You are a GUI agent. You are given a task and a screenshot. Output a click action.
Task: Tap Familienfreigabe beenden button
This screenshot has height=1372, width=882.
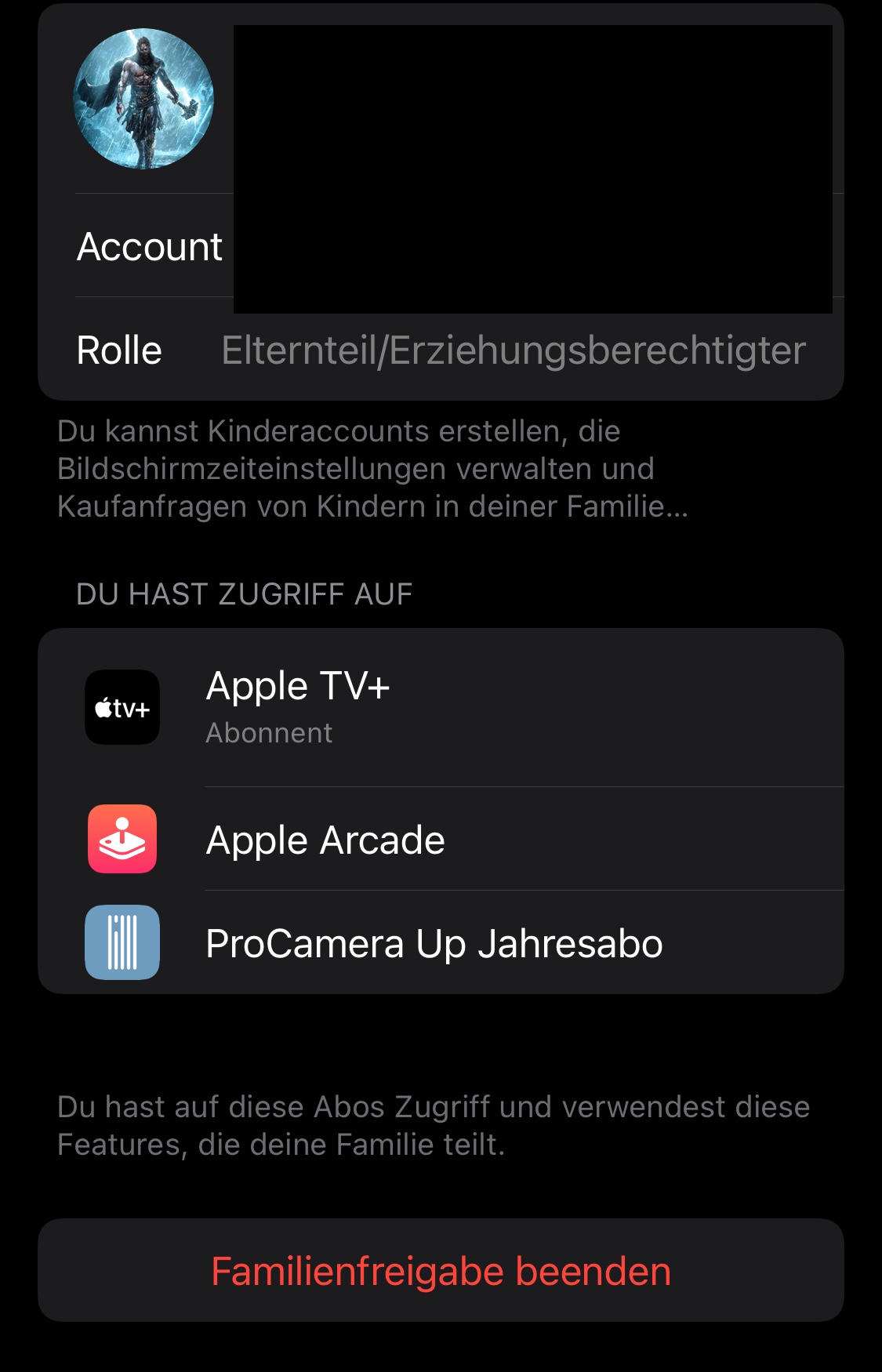point(441,1271)
